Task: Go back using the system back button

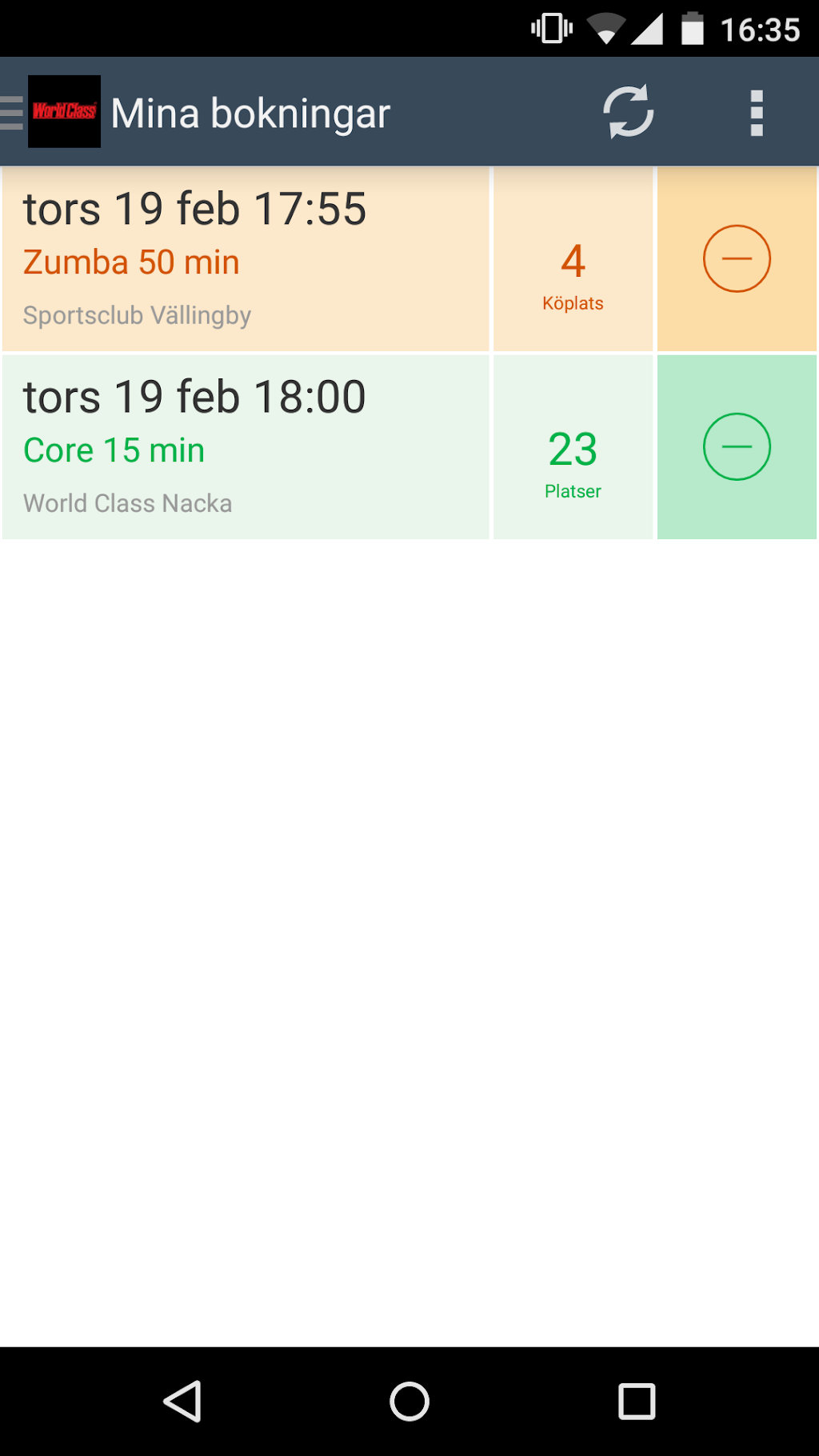Action: pyautogui.click(x=182, y=1402)
